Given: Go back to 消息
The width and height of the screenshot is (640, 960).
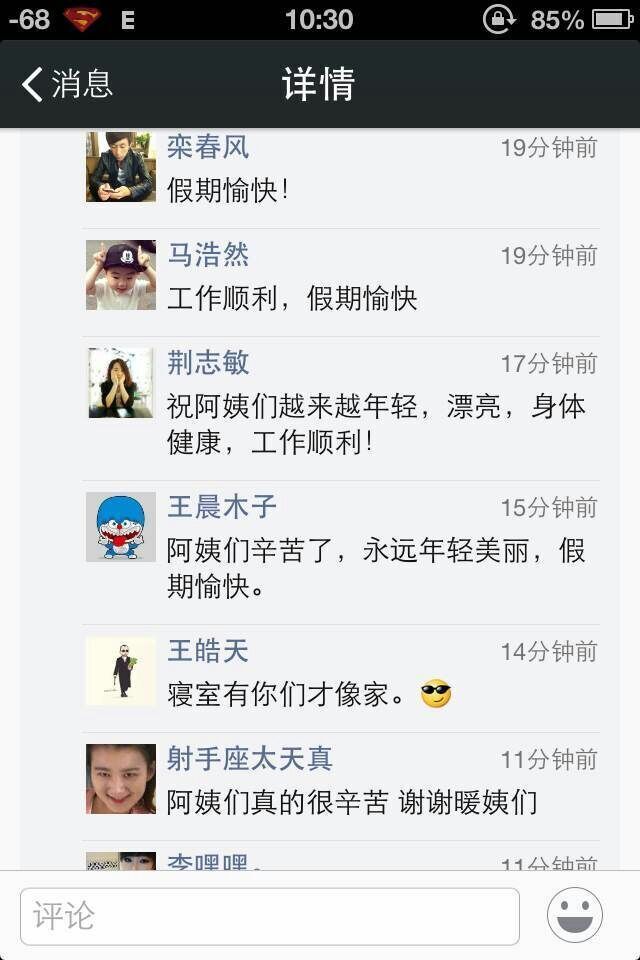Looking at the screenshot, I should (x=68, y=85).
